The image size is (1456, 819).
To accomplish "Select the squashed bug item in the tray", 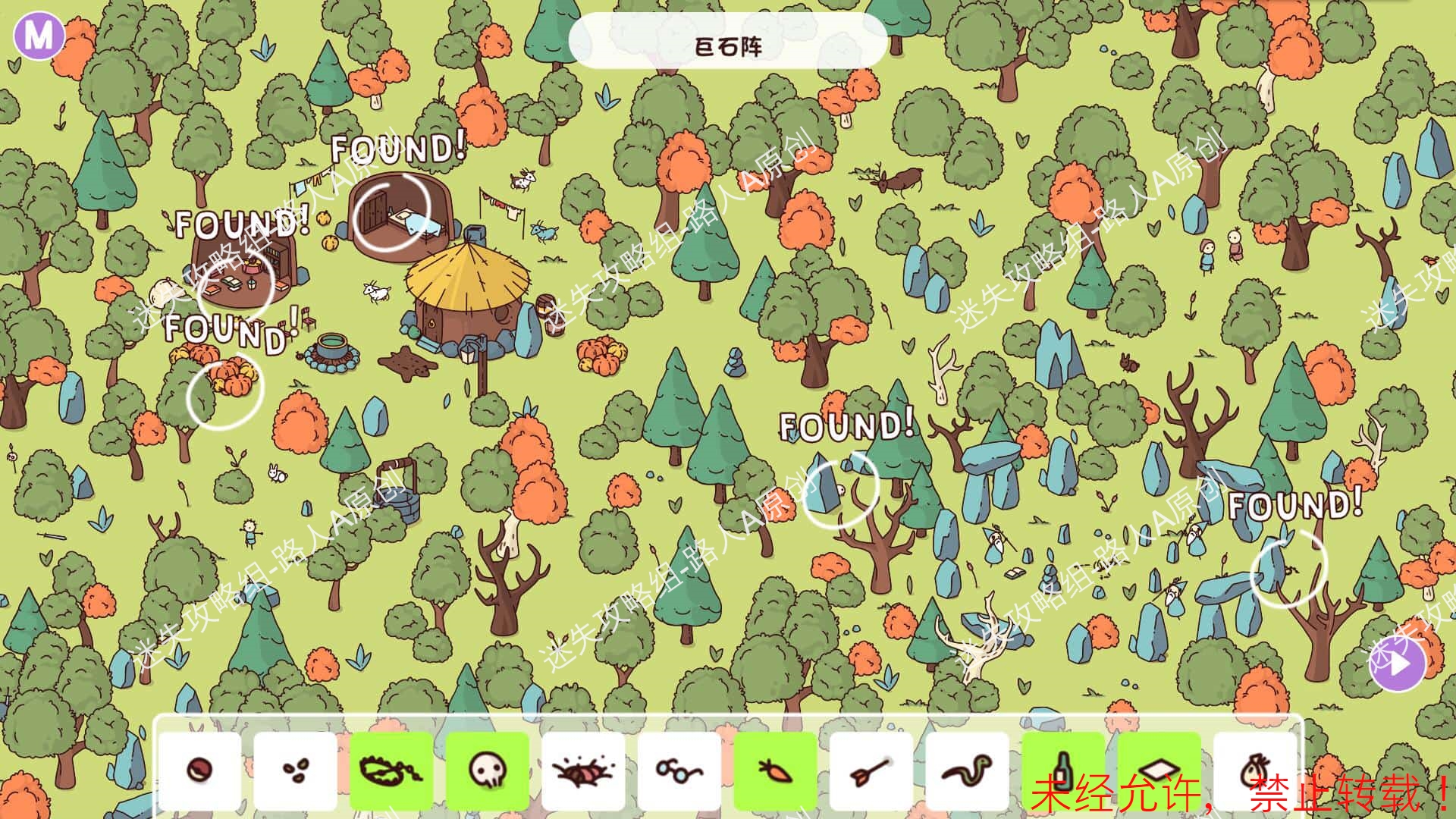I will 583,771.
